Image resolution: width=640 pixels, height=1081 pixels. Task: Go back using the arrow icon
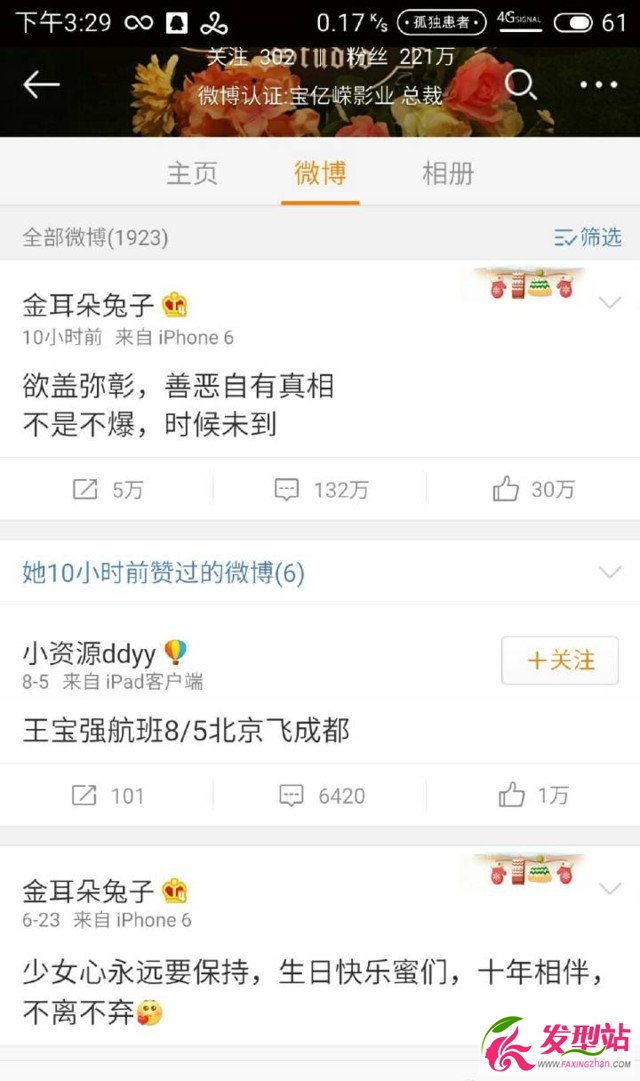pyautogui.click(x=42, y=85)
